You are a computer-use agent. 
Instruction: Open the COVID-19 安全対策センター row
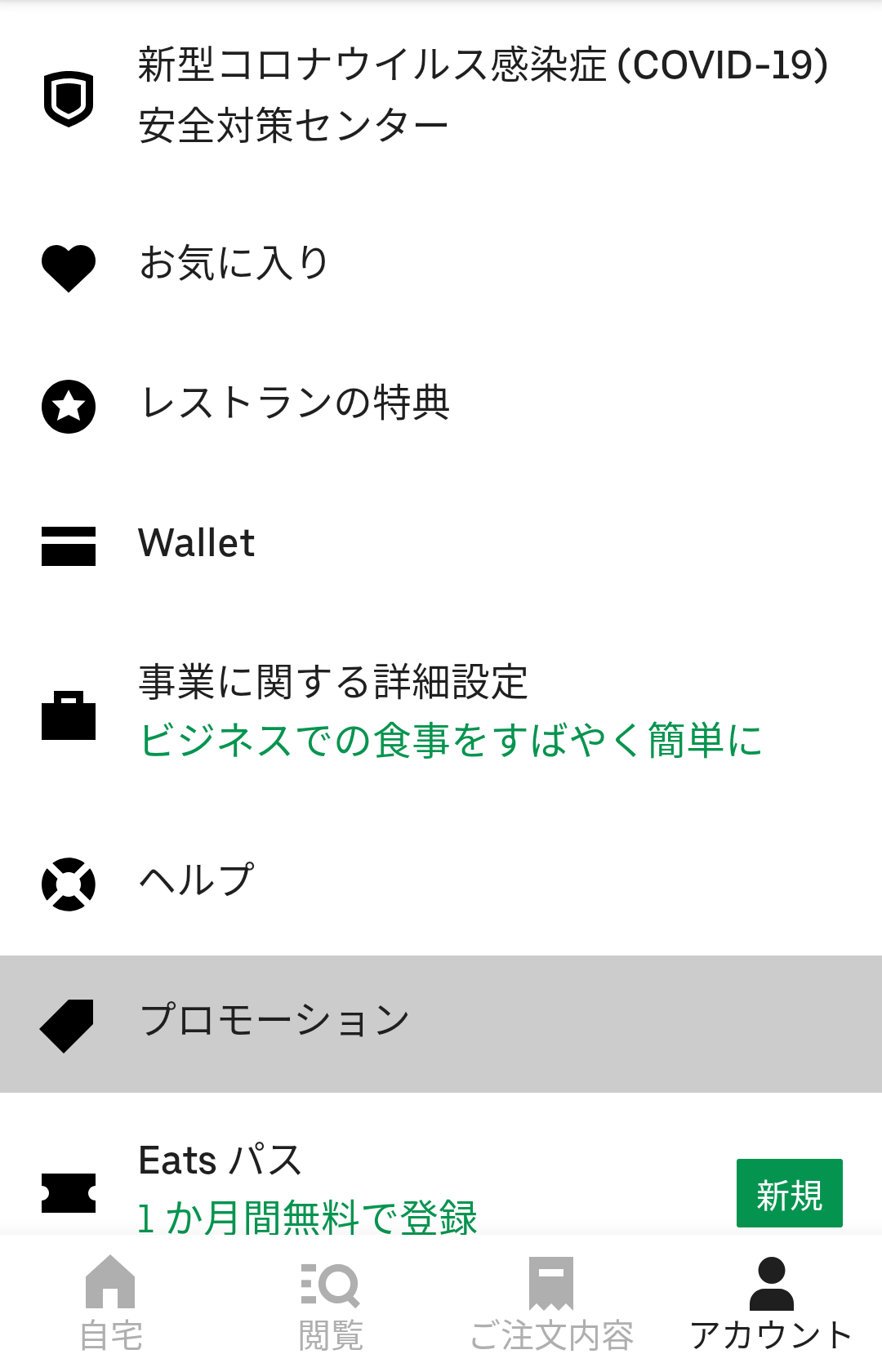pos(441,96)
